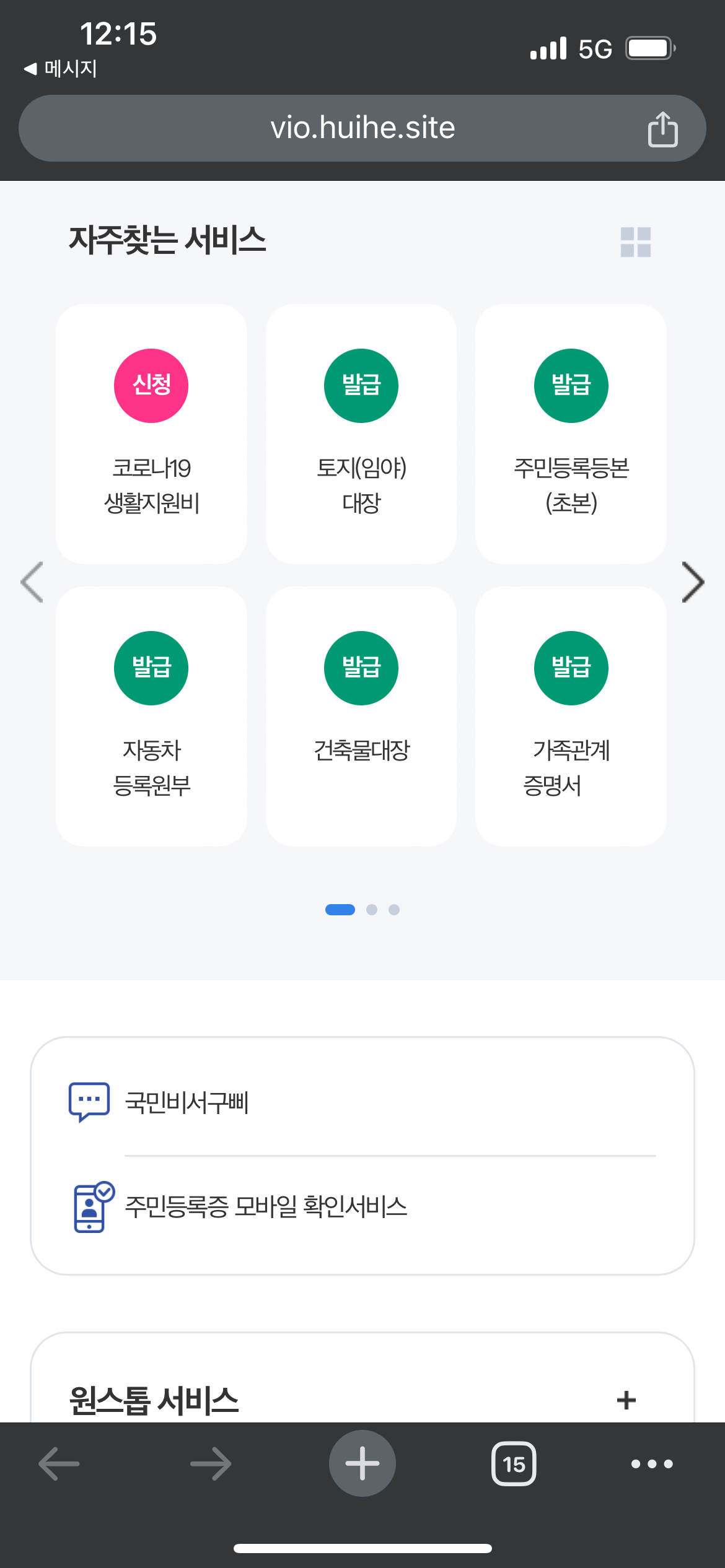This screenshot has width=725, height=1568.
Task: Select the 주민등록등본(초본) card
Action: [x=571, y=433]
